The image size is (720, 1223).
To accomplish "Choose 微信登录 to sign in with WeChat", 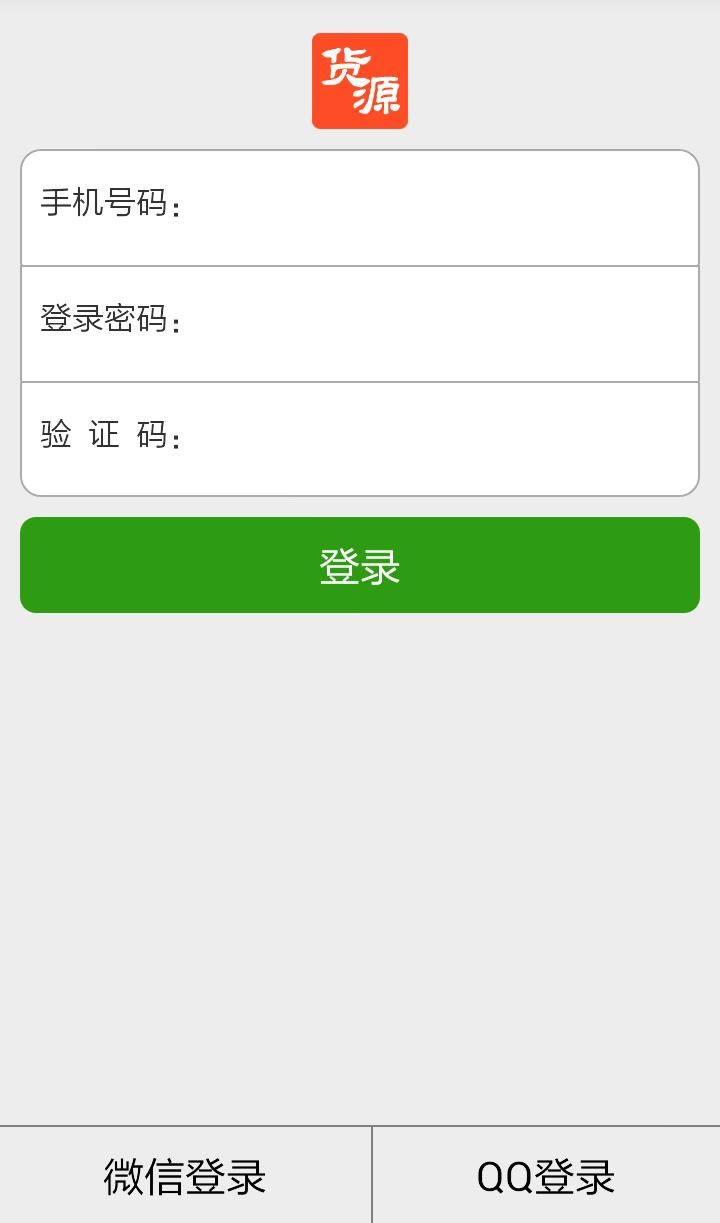I will click(185, 1175).
